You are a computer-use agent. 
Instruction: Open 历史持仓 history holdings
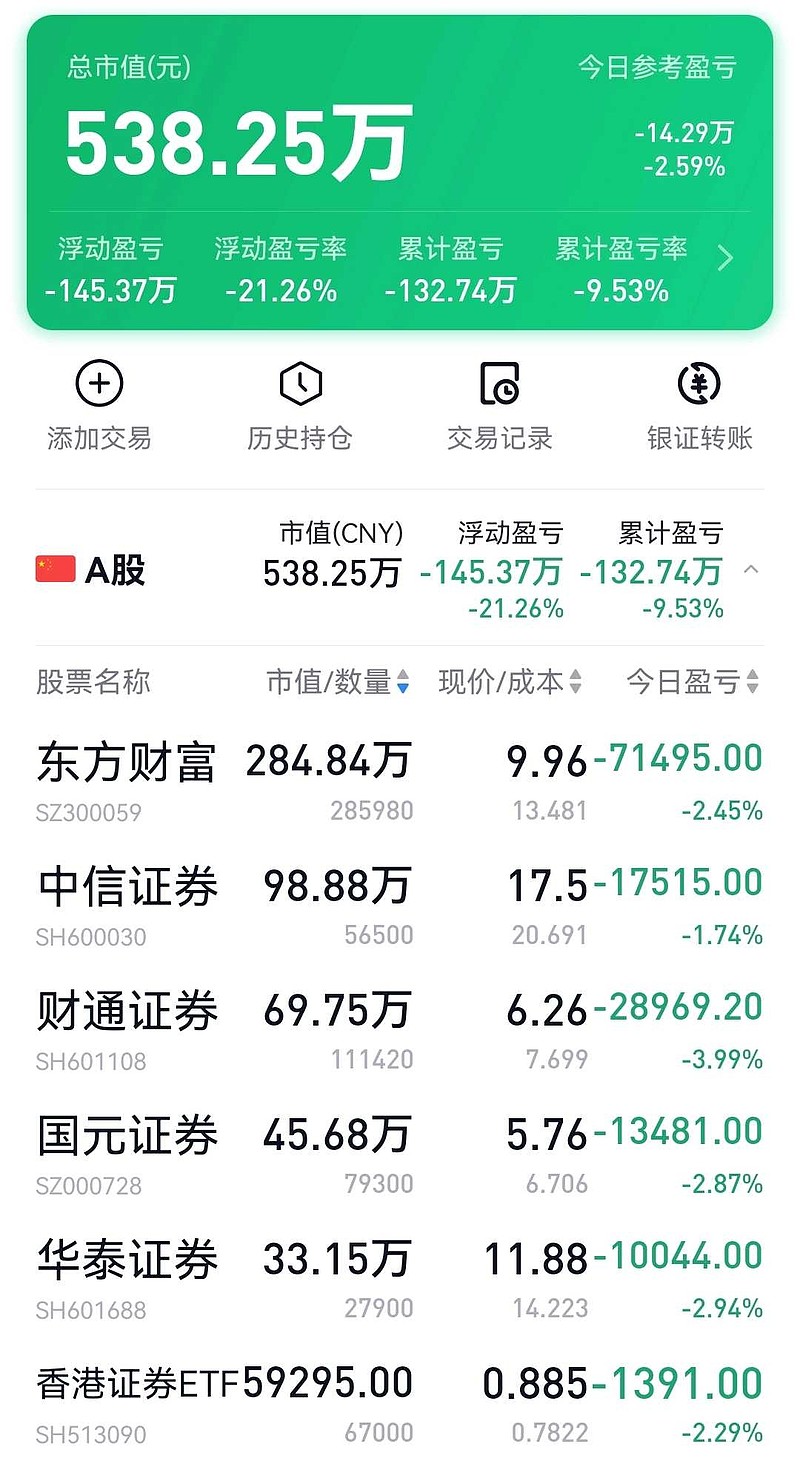point(300,407)
